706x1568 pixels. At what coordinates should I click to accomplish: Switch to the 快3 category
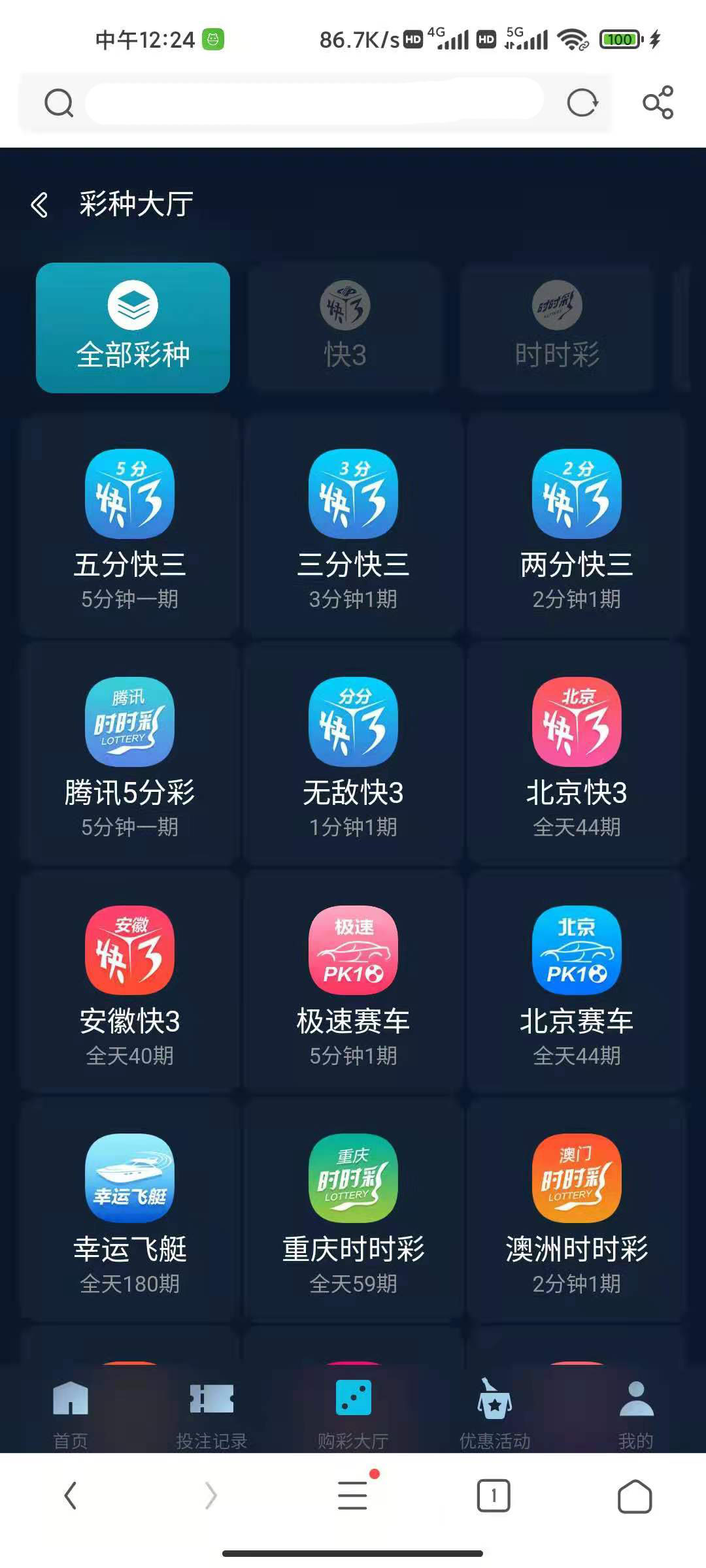click(345, 328)
